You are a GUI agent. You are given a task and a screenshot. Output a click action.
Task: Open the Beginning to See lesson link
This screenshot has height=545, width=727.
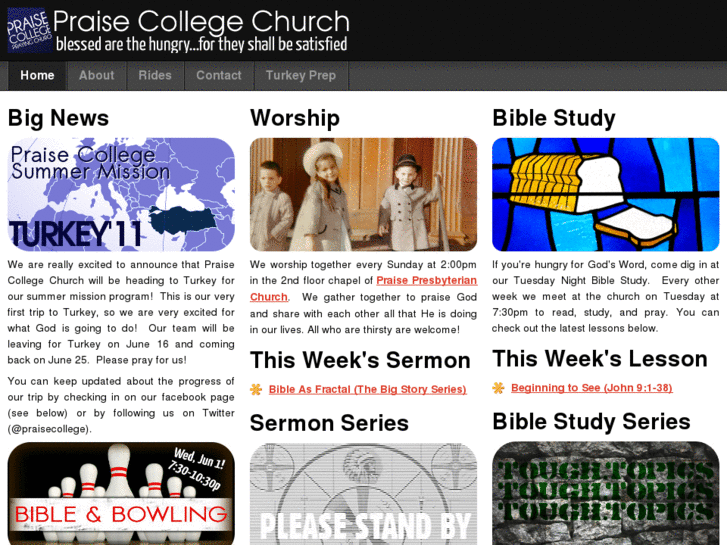click(591, 388)
